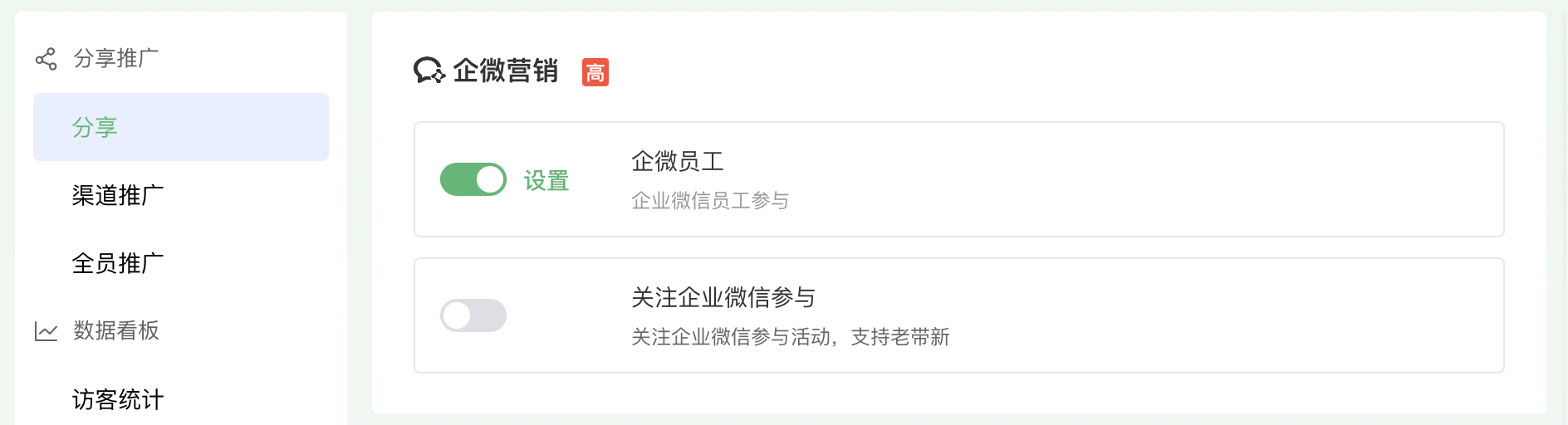Enable 关注企业微信参与 switch
This screenshot has width=1568, height=425.
point(473,315)
